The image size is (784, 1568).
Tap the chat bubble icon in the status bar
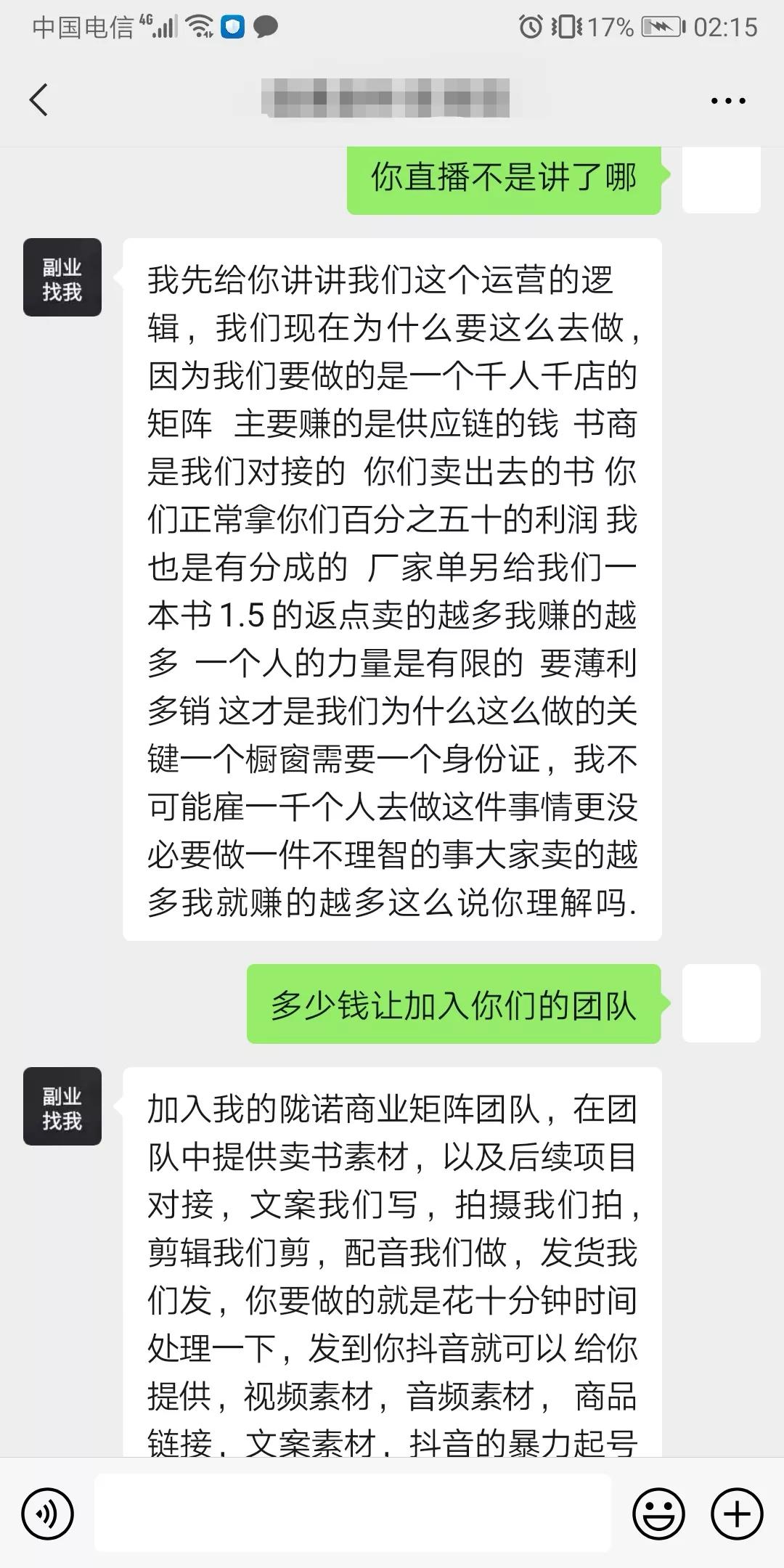[266, 28]
